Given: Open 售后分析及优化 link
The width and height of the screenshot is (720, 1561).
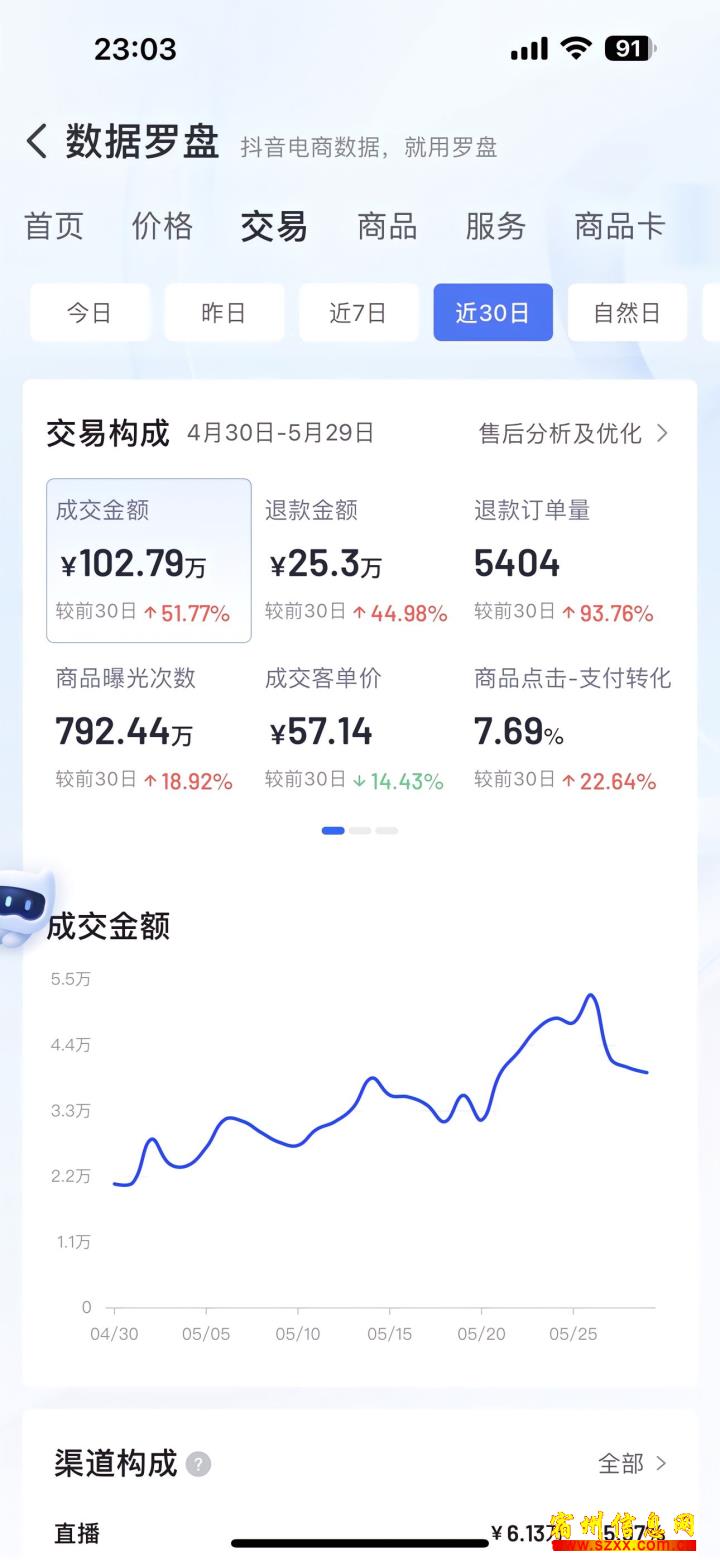Looking at the screenshot, I should (573, 433).
